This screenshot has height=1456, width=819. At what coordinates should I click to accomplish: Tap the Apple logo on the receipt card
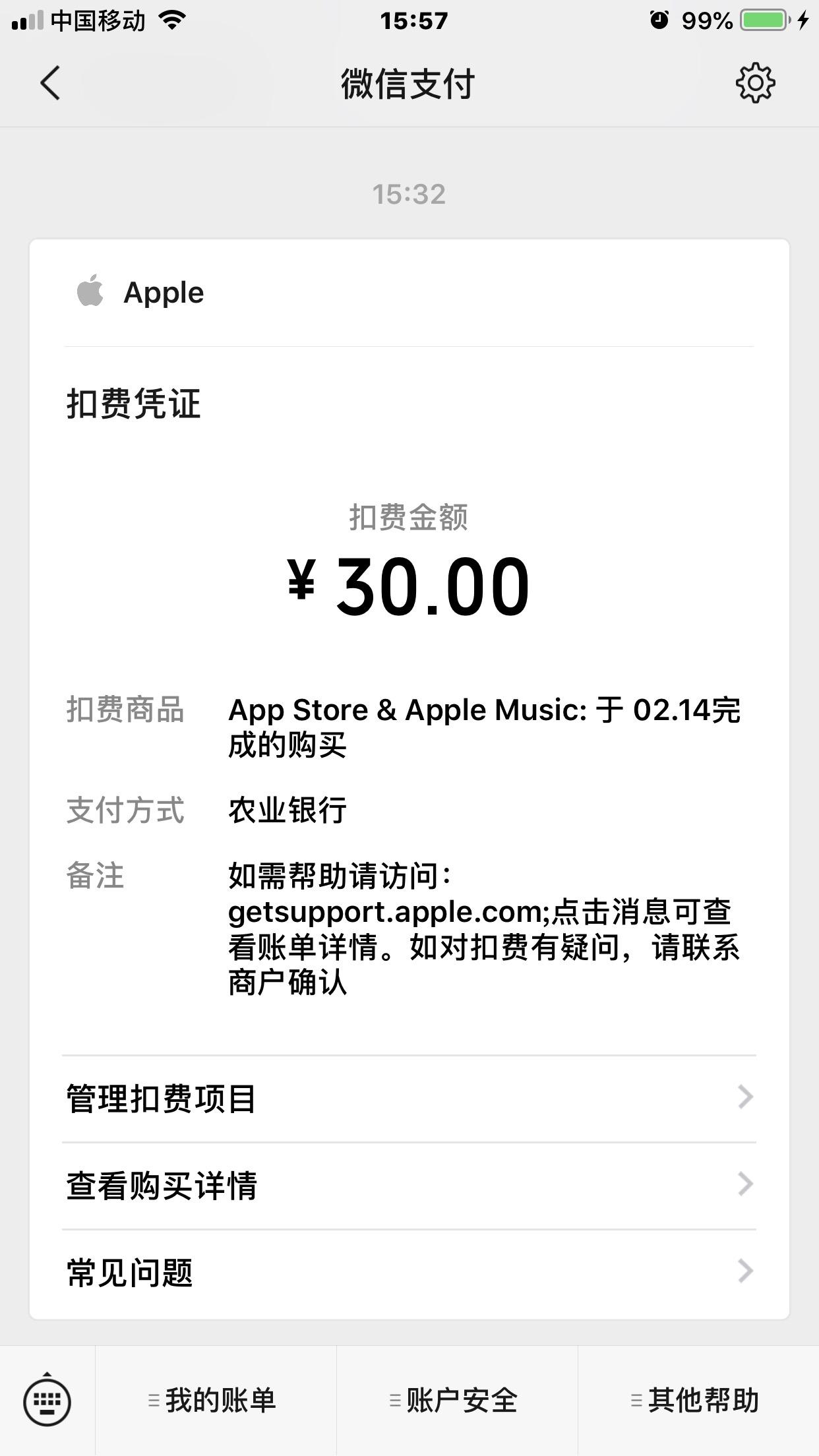[90, 291]
